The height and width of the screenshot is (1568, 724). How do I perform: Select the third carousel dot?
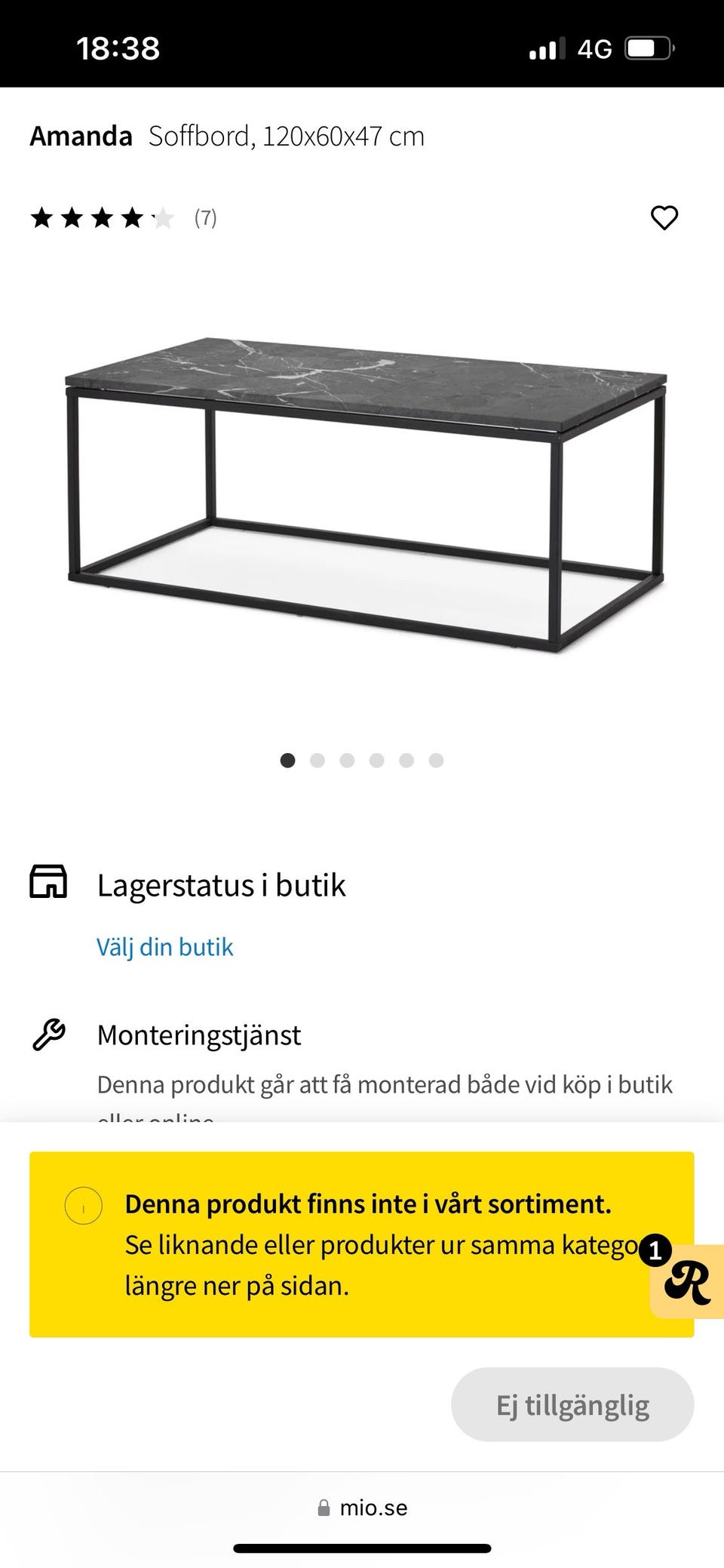(347, 761)
